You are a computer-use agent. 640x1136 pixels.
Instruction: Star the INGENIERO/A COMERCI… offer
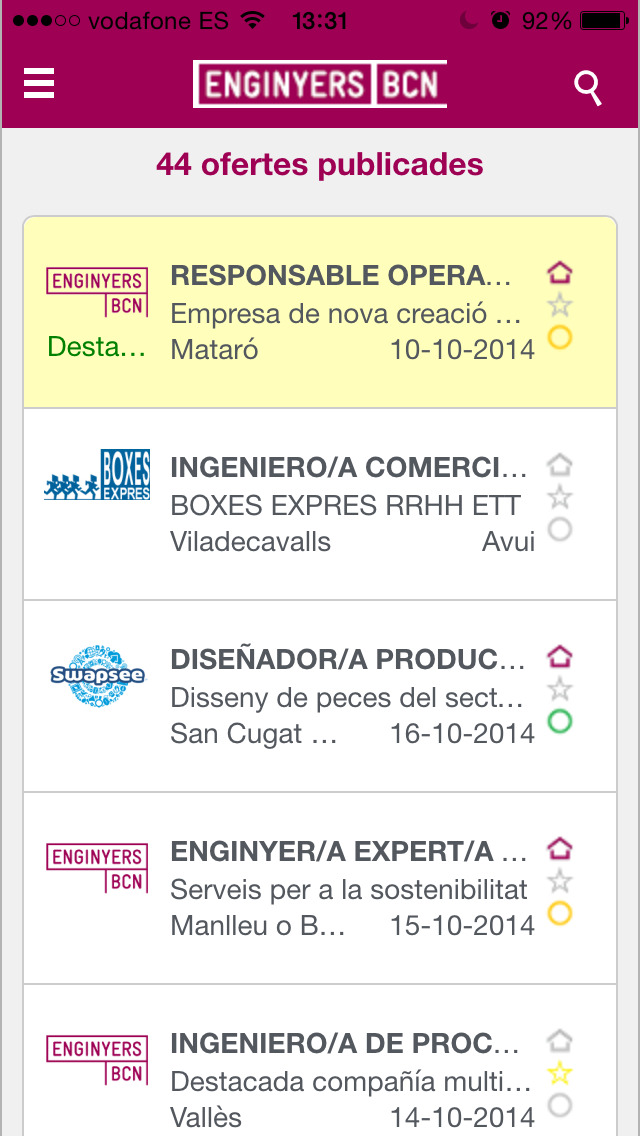560,498
